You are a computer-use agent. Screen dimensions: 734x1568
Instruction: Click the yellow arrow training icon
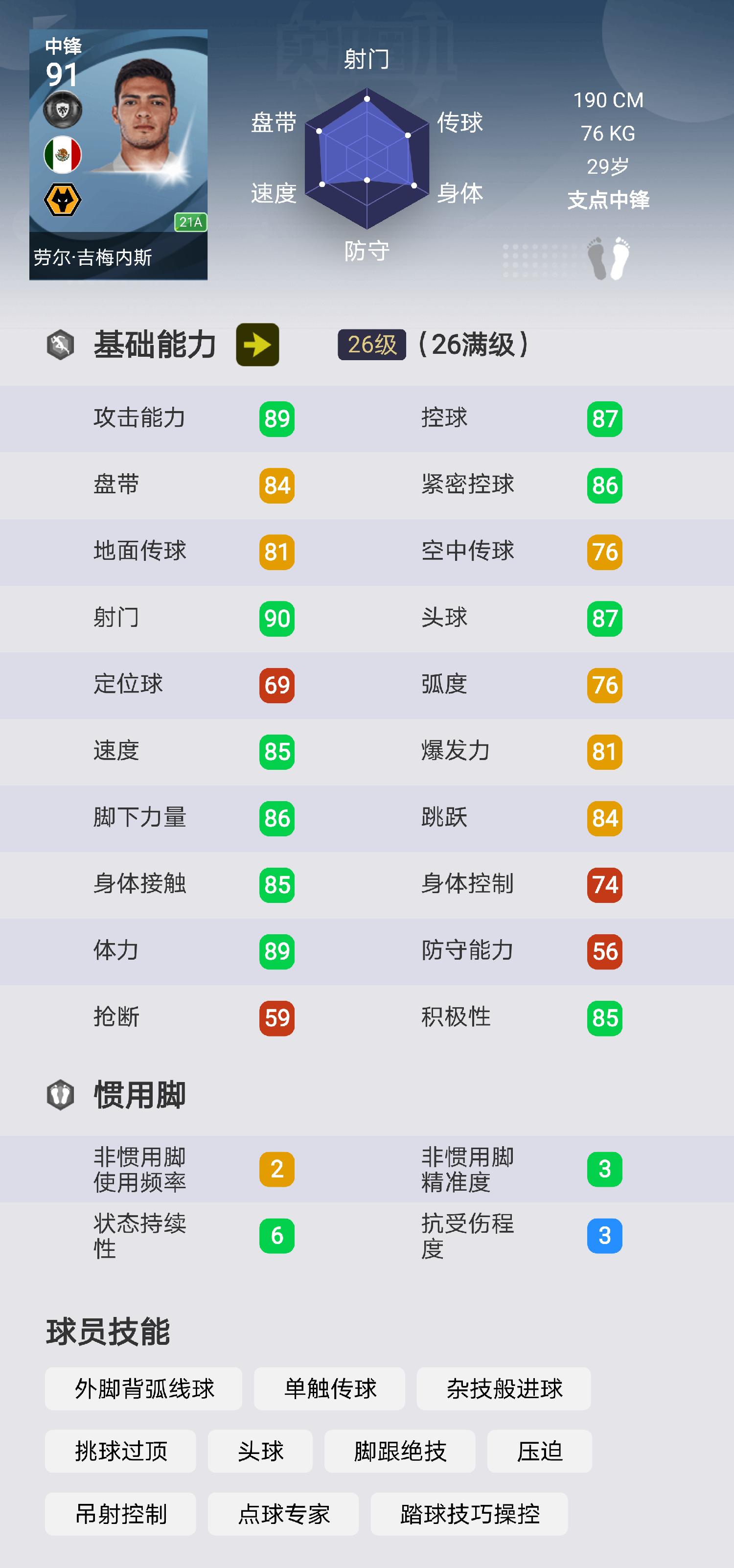pos(258,344)
